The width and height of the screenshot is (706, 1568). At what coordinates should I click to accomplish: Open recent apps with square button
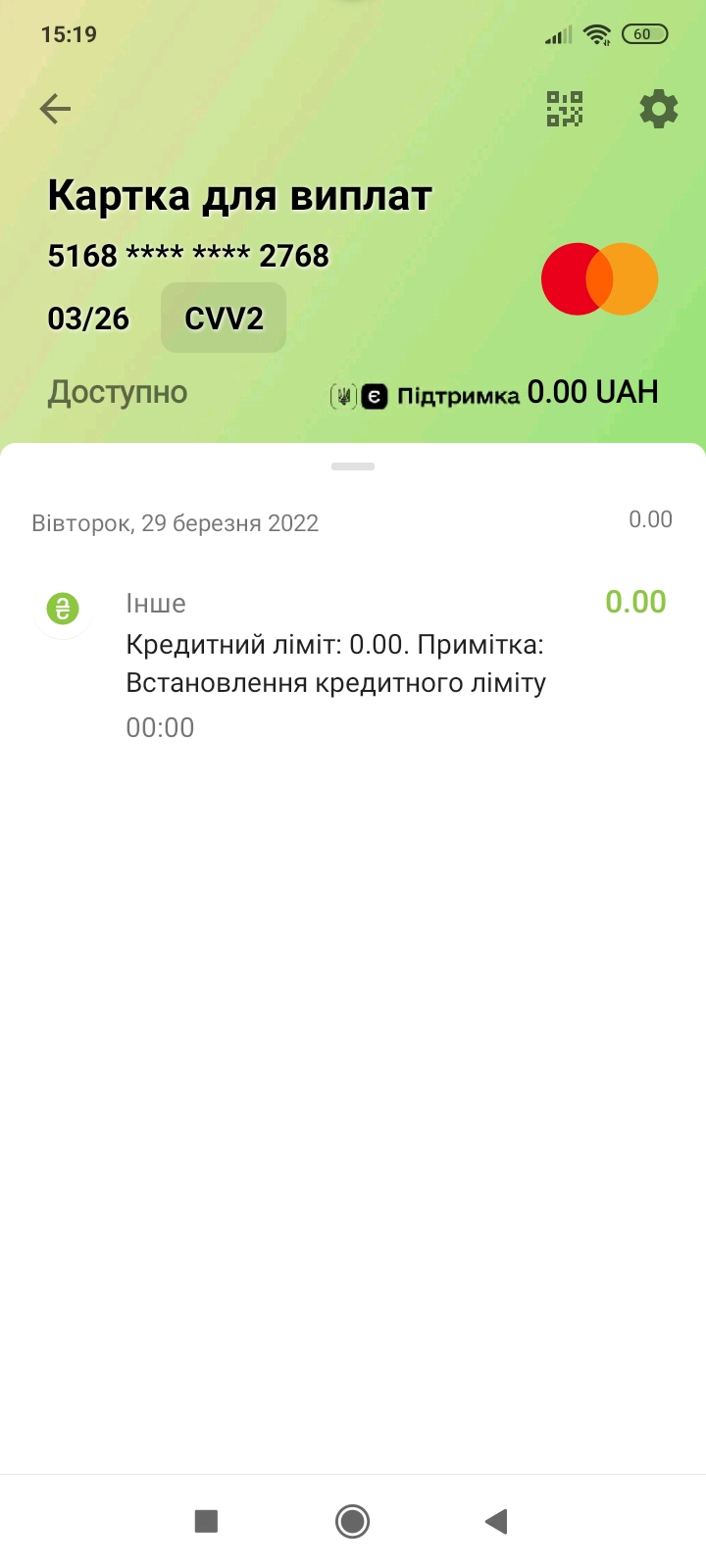pos(206,1521)
